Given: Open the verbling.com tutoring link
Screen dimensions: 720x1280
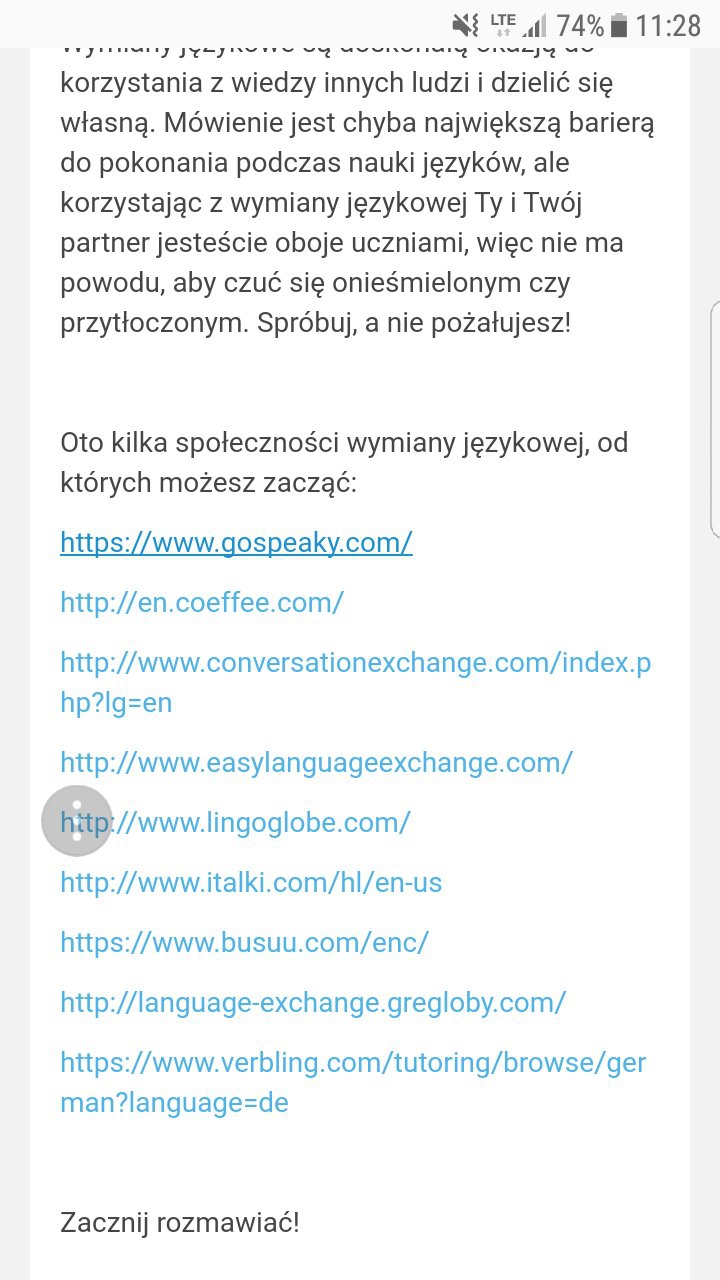Looking at the screenshot, I should coord(352,1063).
